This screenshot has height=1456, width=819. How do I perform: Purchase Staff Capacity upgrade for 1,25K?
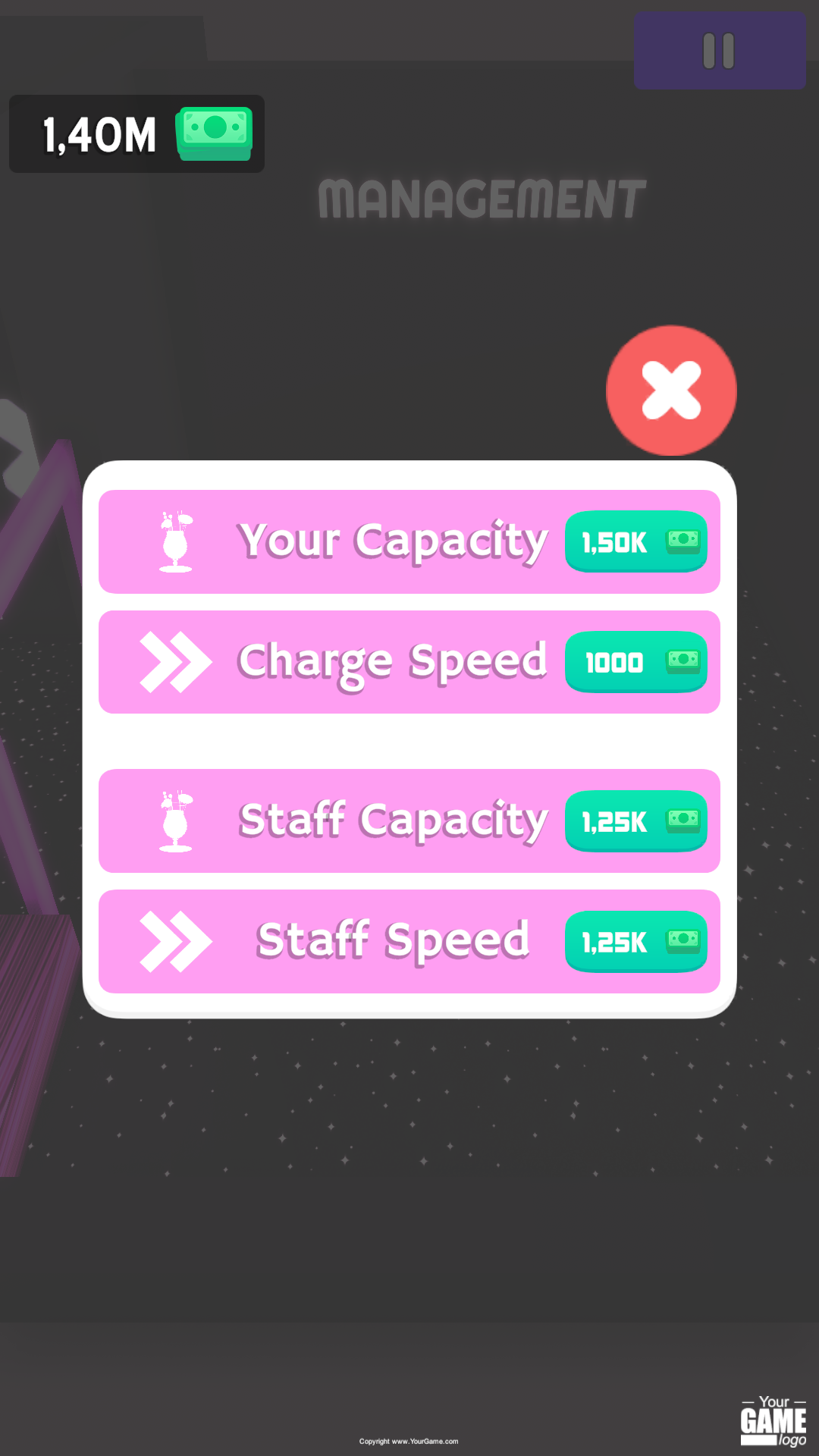point(635,821)
